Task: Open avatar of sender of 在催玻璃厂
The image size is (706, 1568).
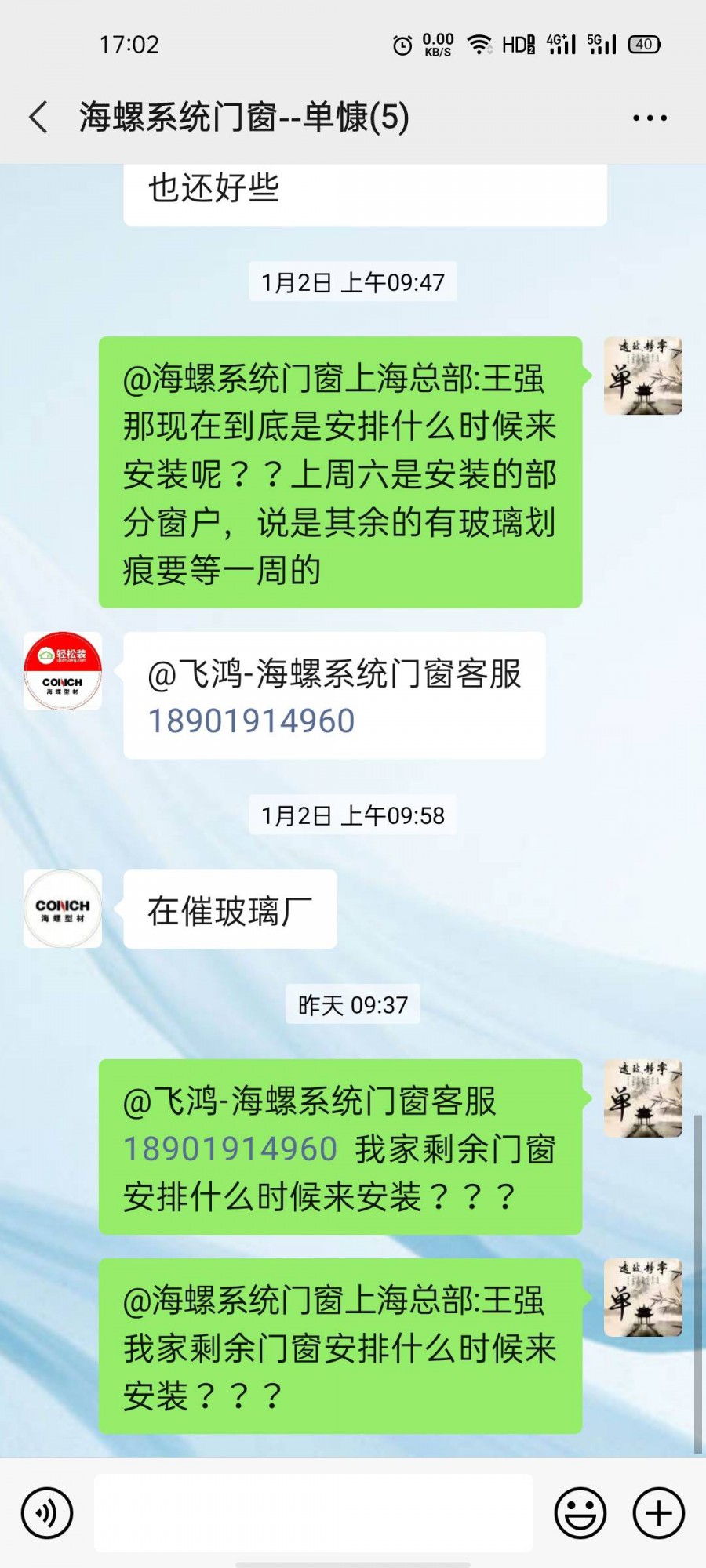Action: [x=63, y=909]
